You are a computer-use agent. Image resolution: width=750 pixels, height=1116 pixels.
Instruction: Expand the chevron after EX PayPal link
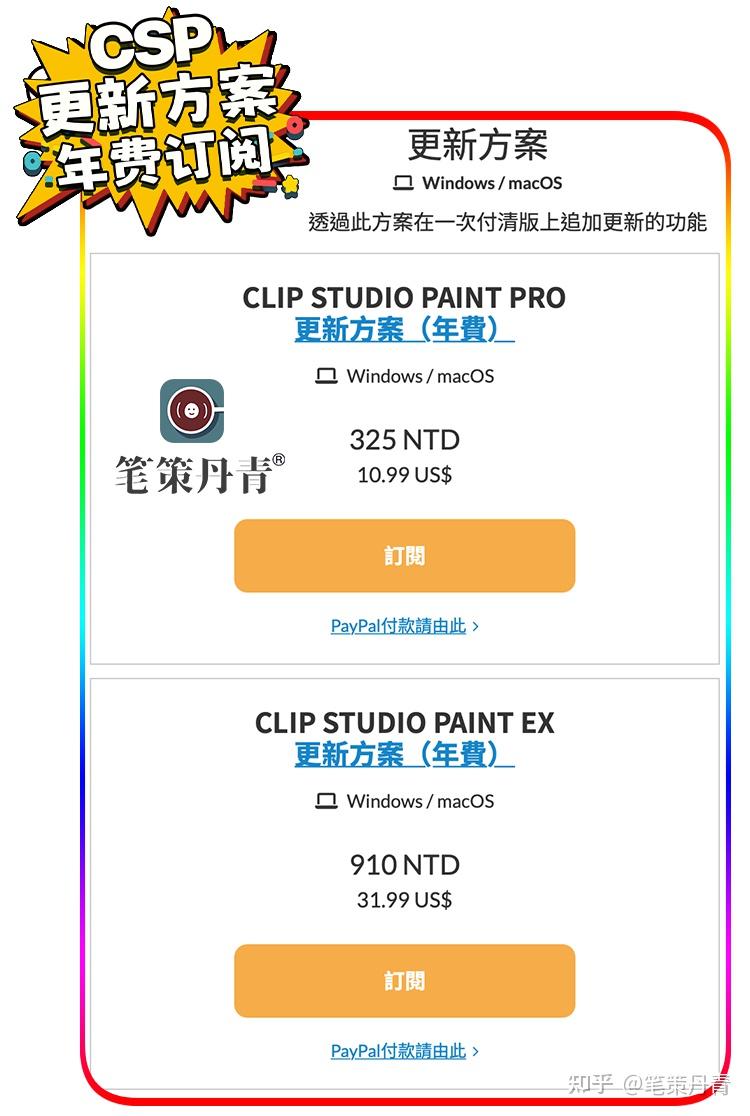(x=476, y=1051)
